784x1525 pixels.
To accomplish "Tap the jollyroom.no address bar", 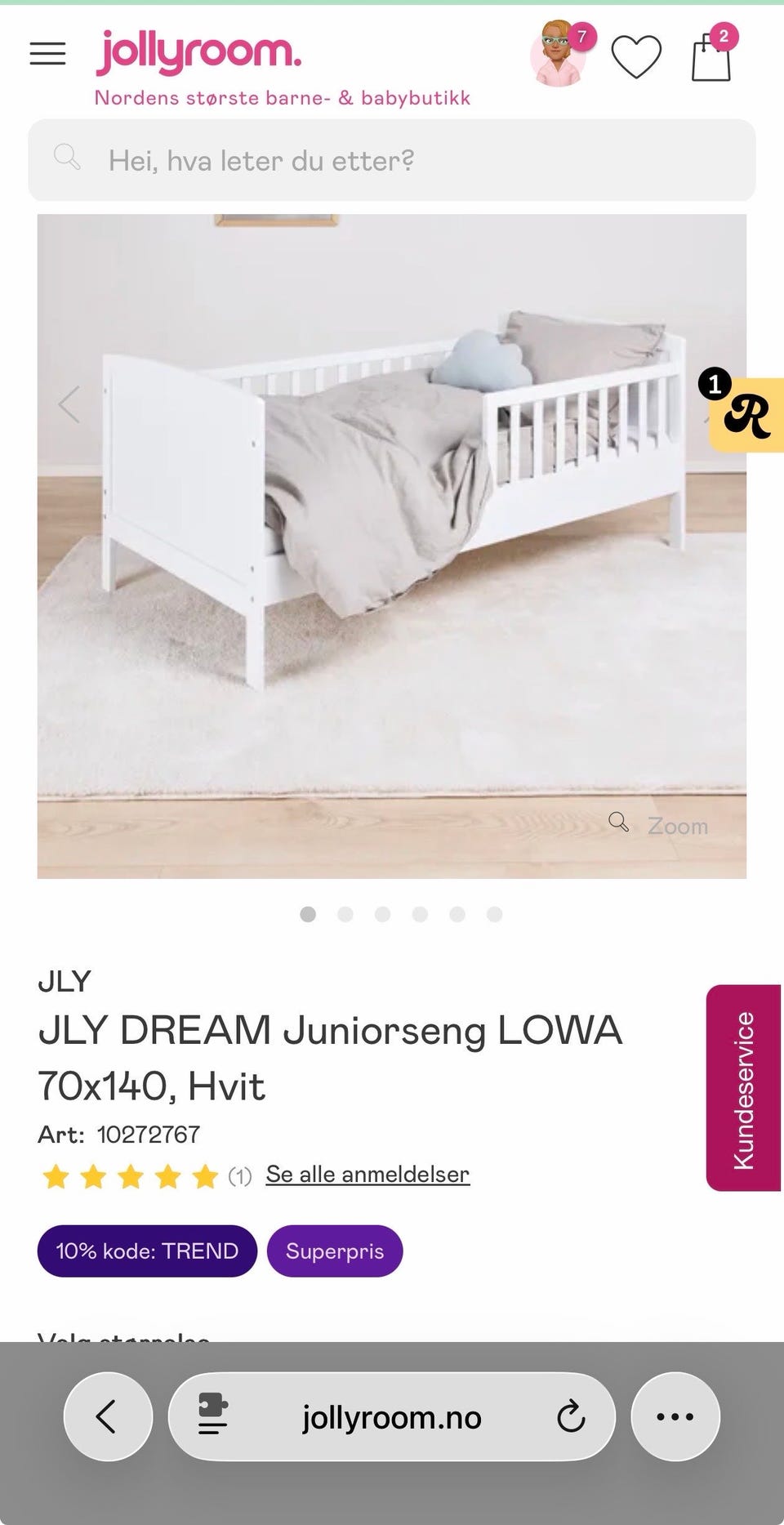I will tap(392, 1416).
